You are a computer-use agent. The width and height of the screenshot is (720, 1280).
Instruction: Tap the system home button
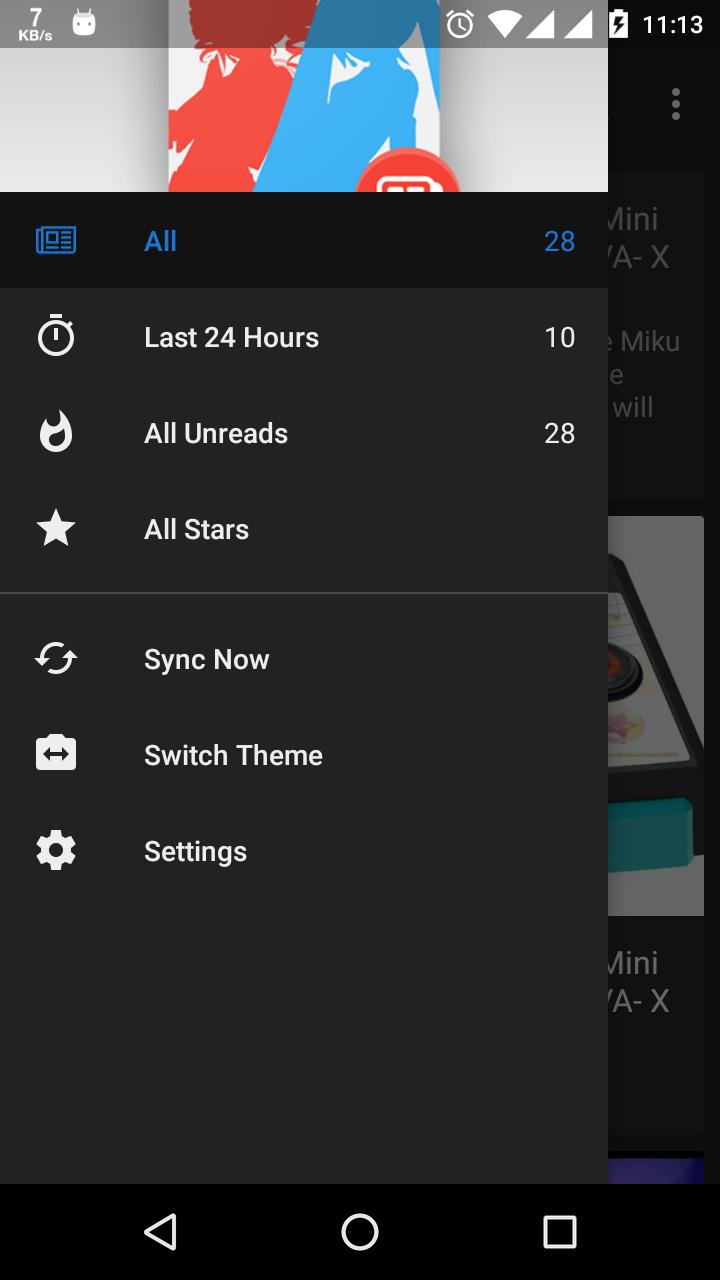pos(360,1232)
